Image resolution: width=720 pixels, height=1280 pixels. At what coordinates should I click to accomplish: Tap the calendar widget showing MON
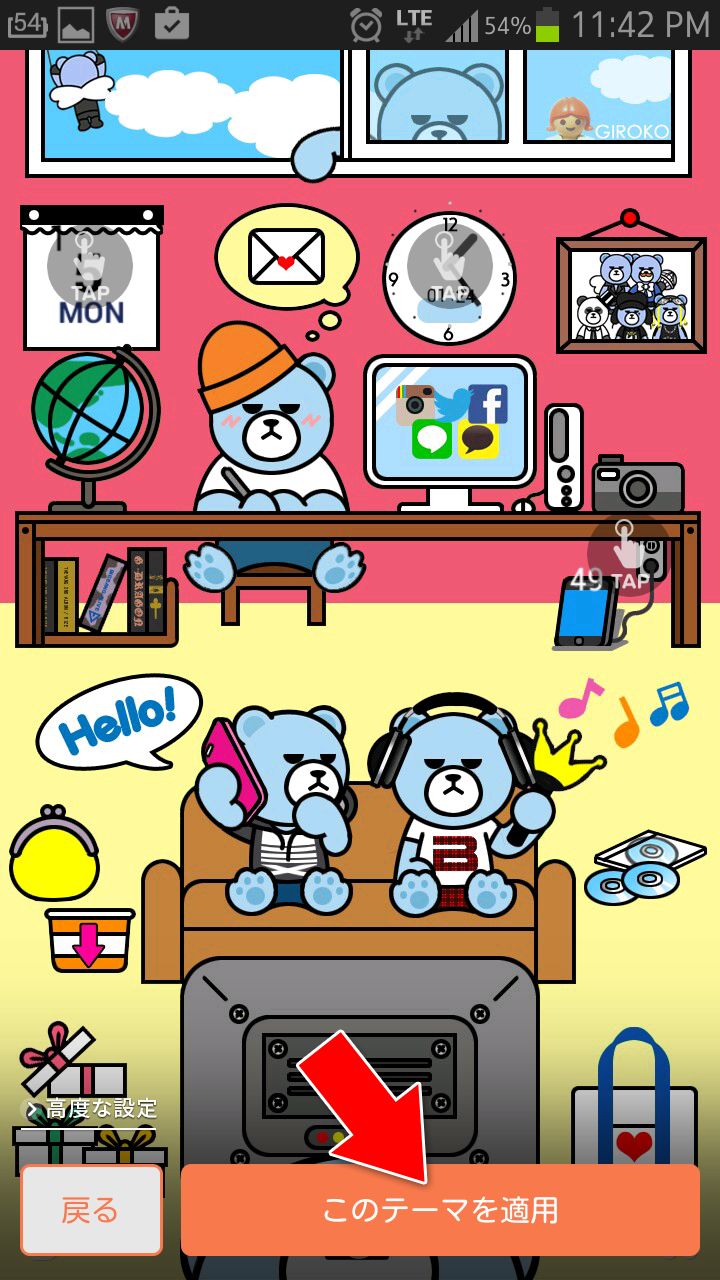(91, 278)
